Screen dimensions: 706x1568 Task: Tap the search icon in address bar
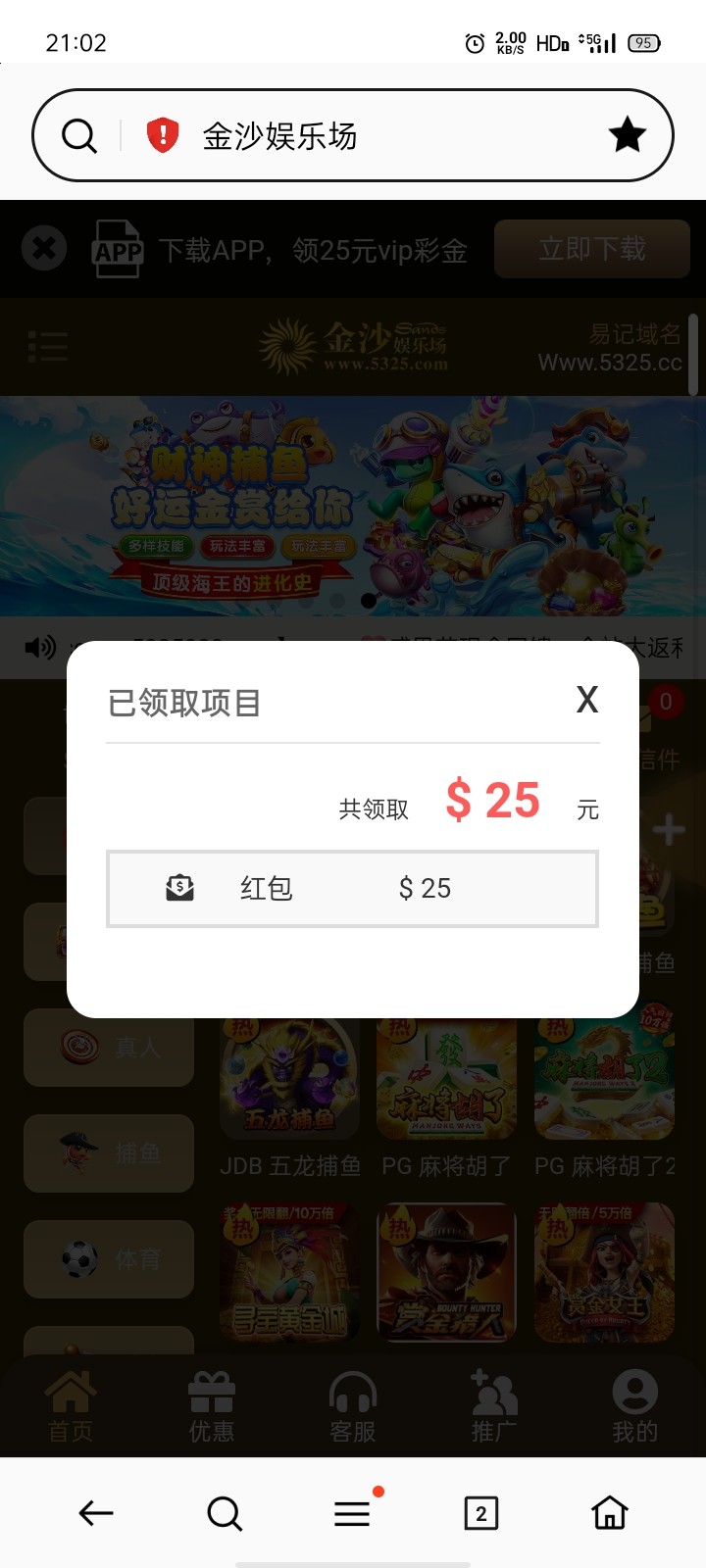point(79,135)
